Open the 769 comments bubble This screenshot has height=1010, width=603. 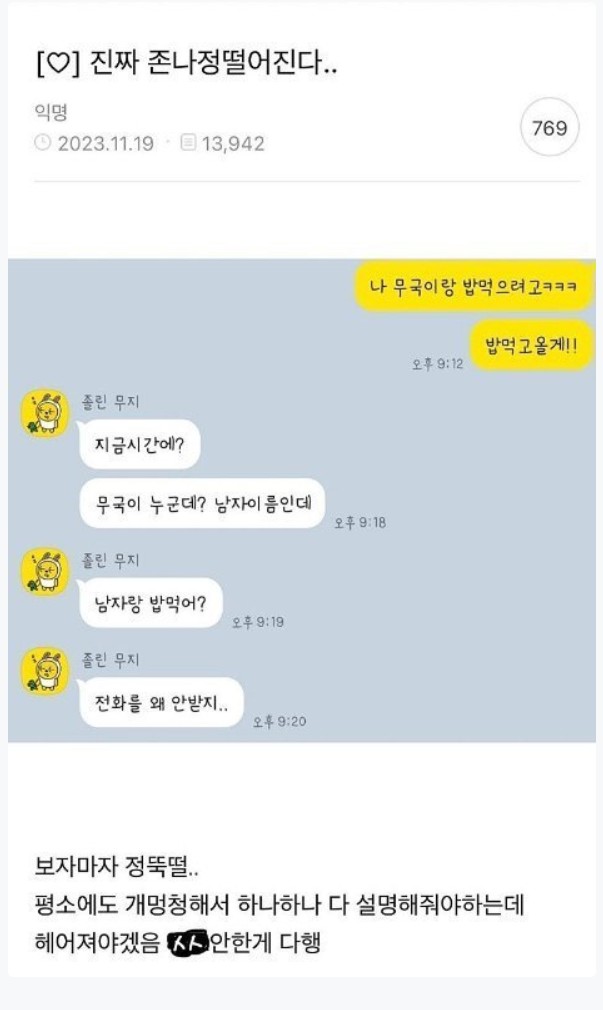pyautogui.click(x=549, y=128)
